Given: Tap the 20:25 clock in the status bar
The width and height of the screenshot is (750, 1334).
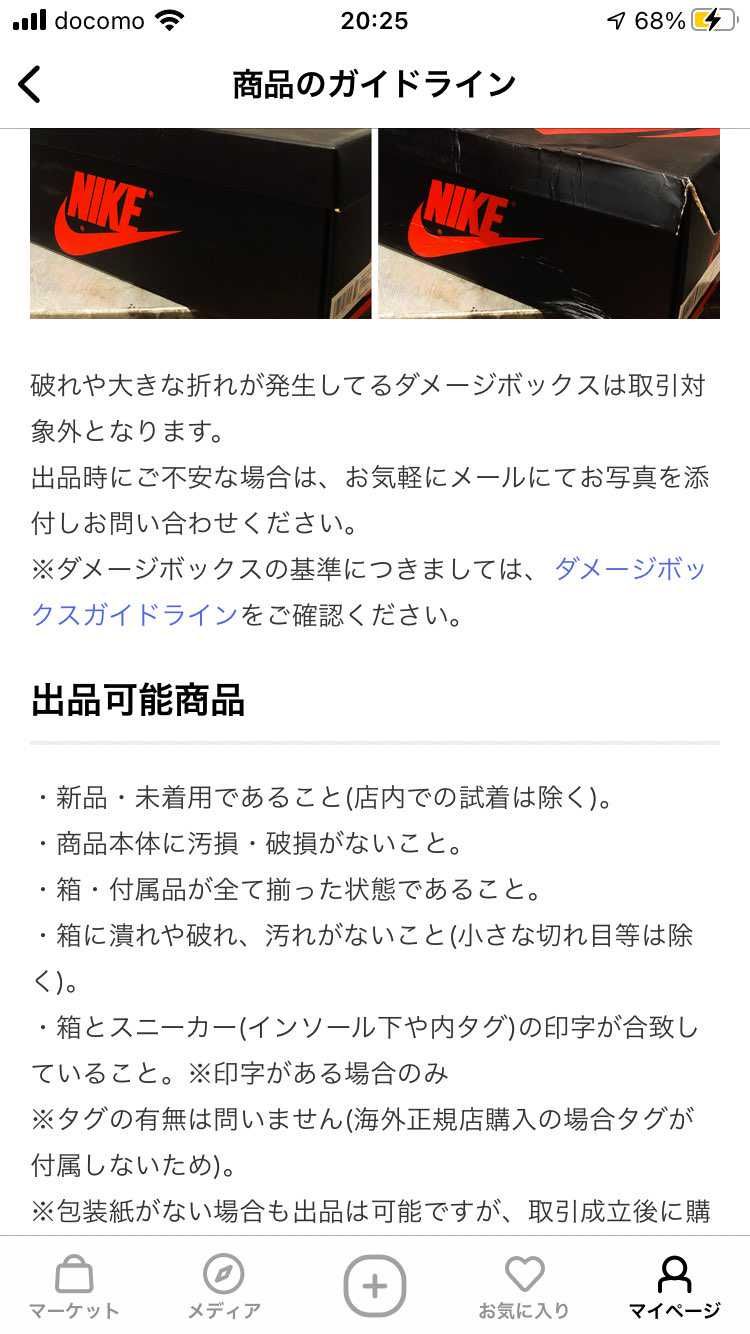Looking at the screenshot, I should point(375,20).
